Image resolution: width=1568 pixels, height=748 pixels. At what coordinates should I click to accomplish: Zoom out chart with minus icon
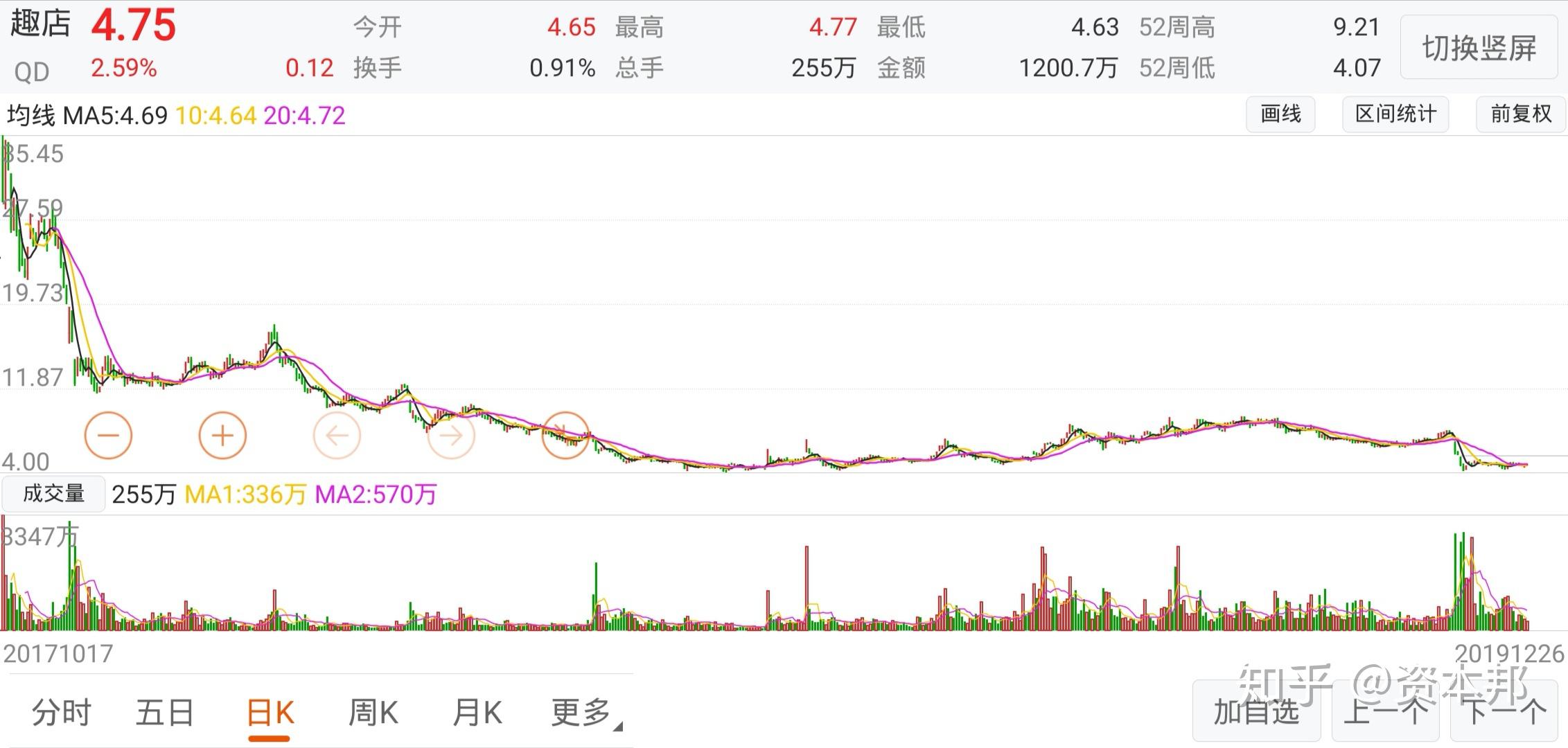[108, 436]
